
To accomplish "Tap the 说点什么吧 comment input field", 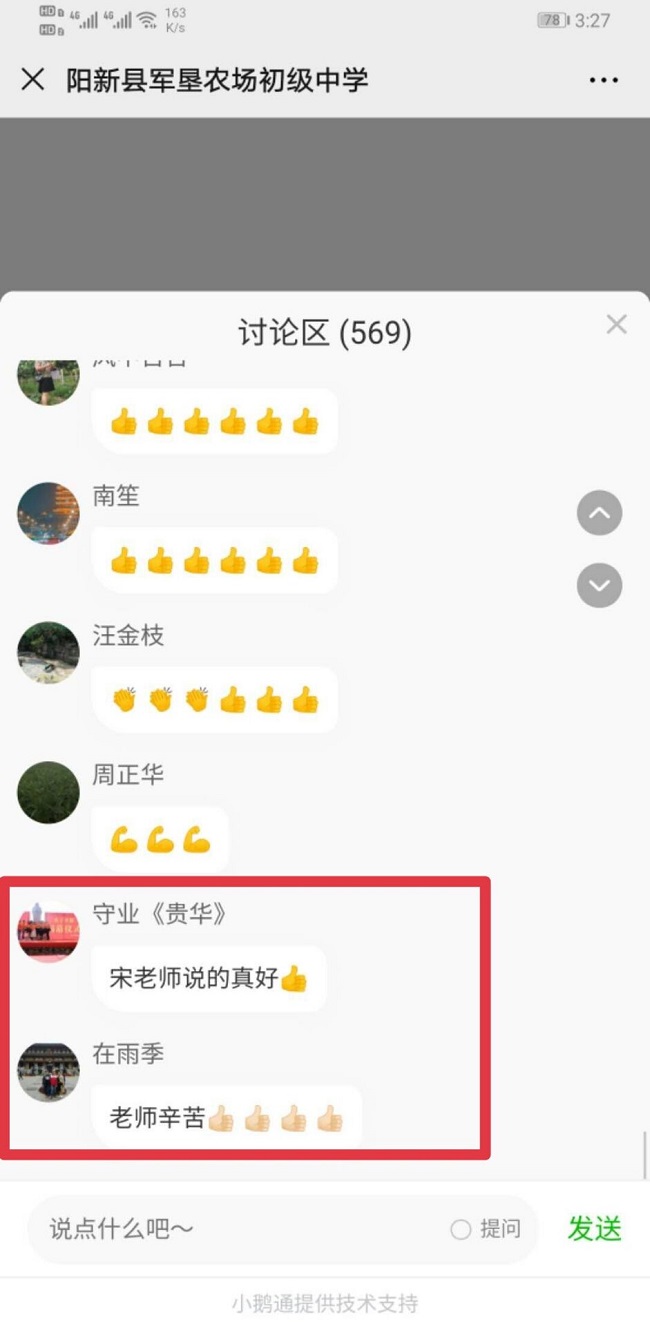I will [240, 1229].
